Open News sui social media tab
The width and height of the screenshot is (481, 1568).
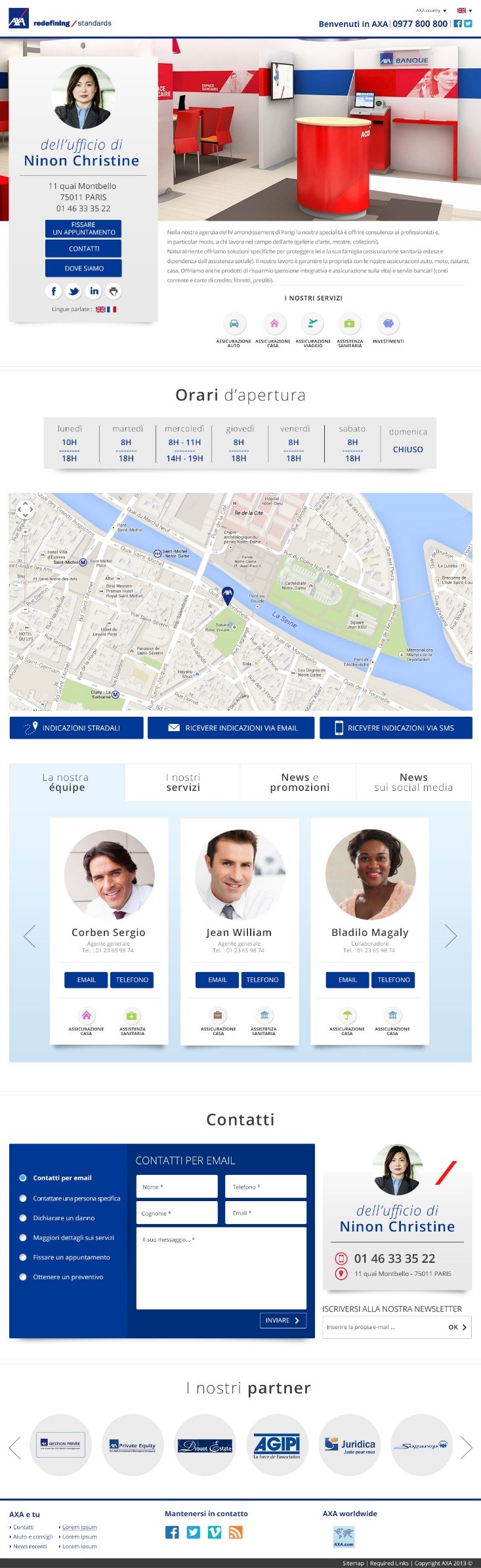pos(413,782)
